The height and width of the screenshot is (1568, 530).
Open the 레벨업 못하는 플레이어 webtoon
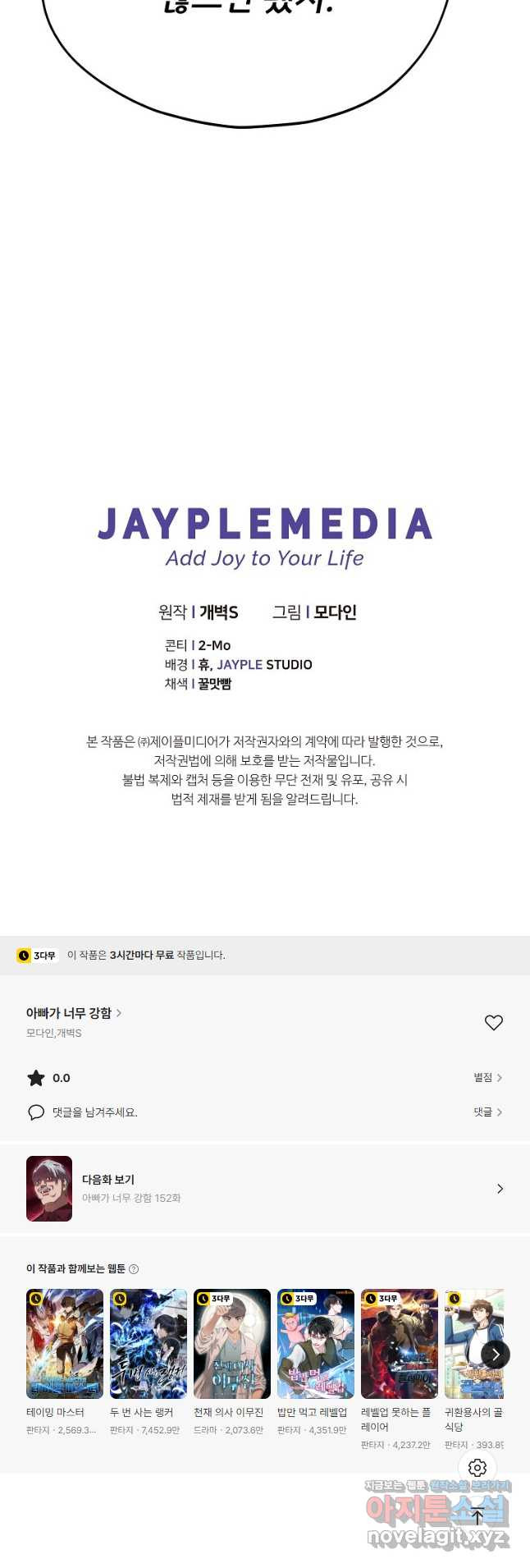coord(400,1344)
